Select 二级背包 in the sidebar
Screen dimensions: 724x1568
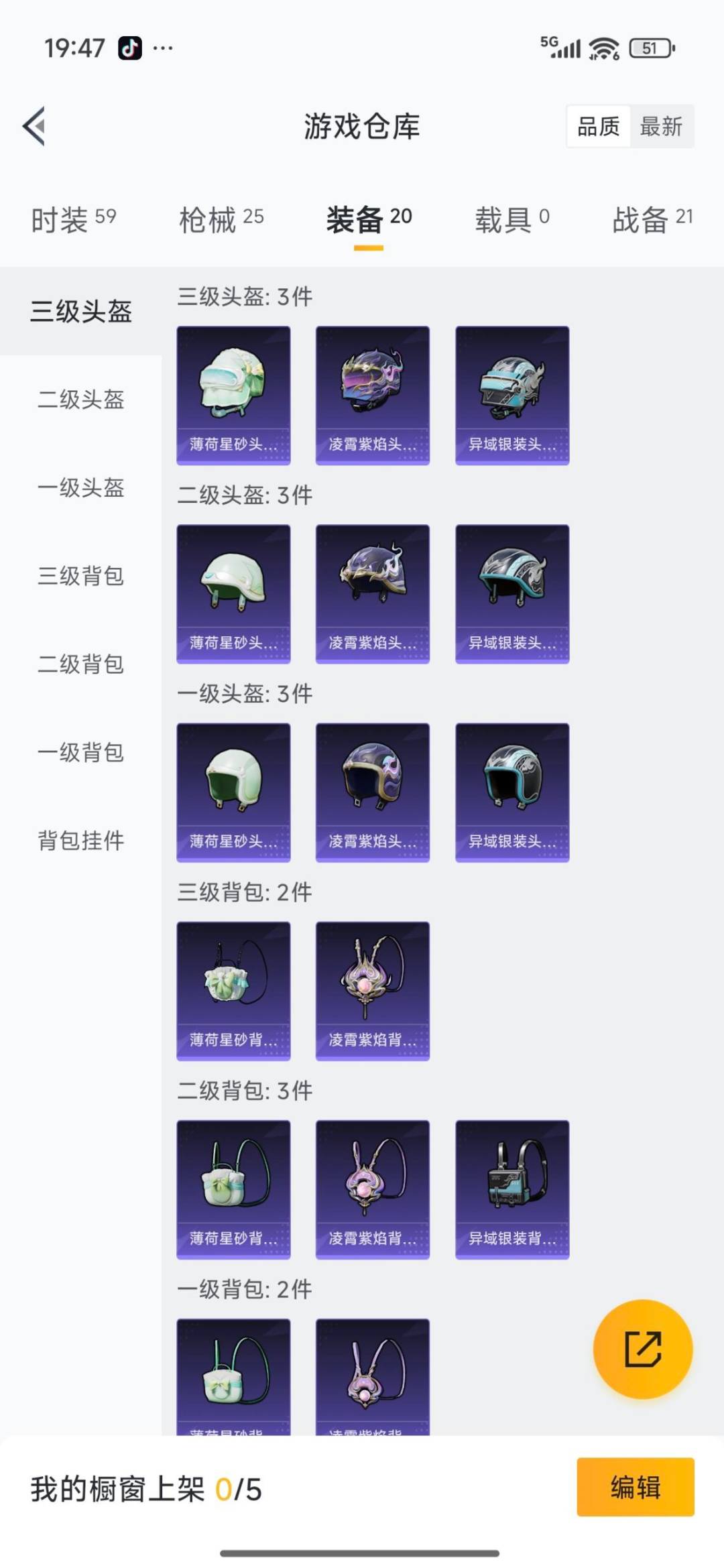pos(80,664)
